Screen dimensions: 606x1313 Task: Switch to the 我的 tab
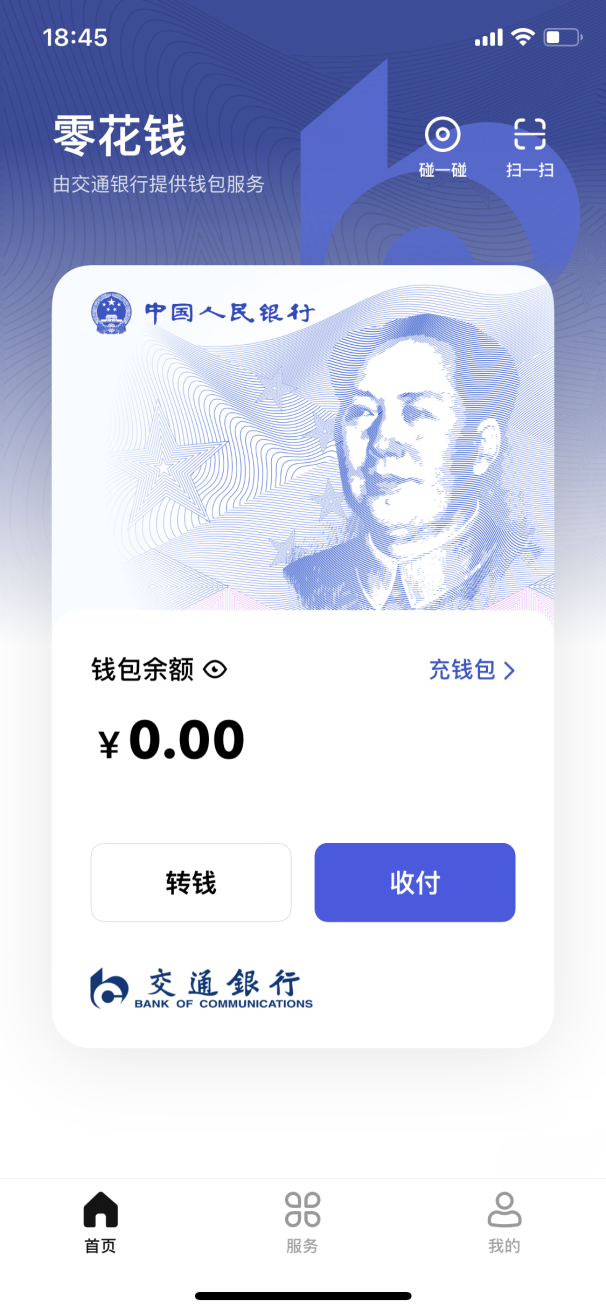tap(504, 1222)
